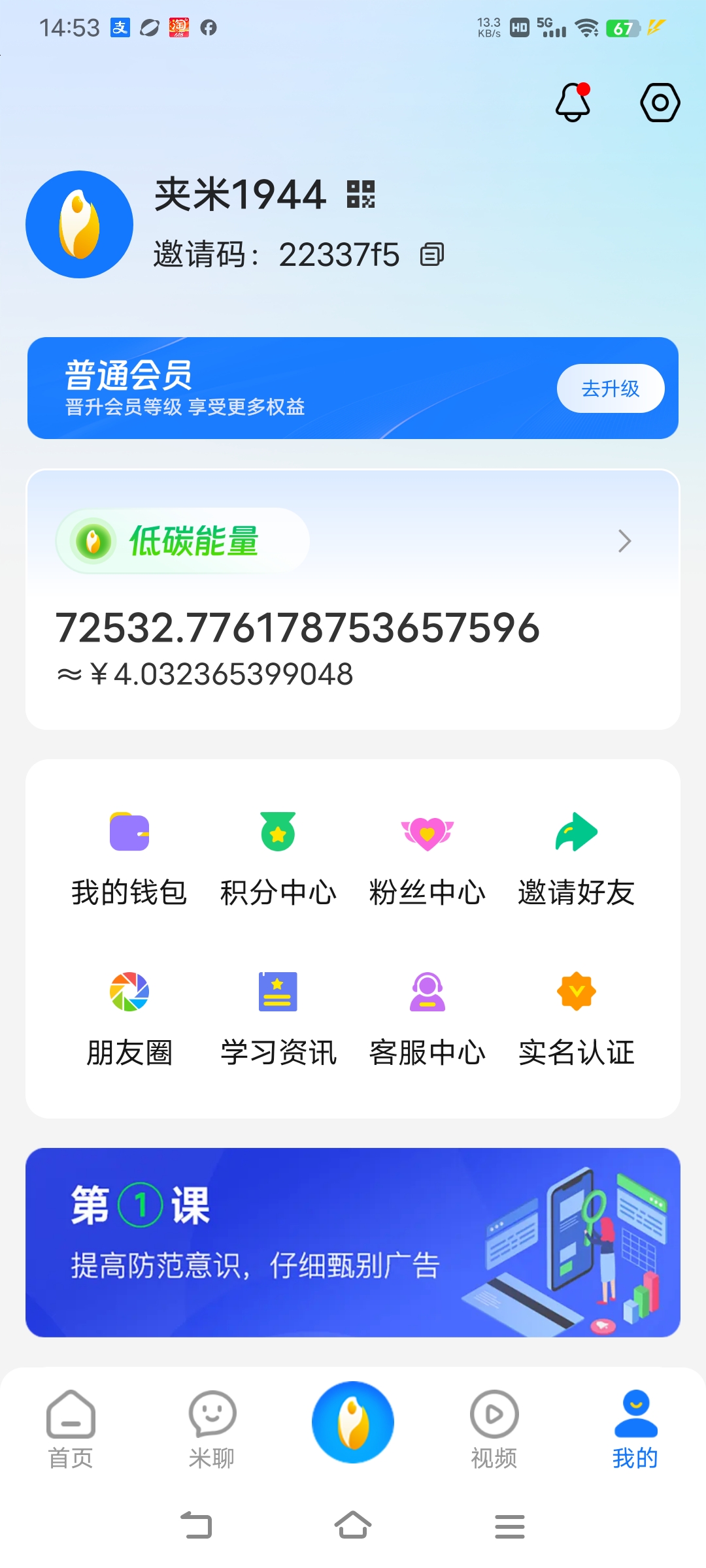Viewport: 706px width, 1568px height.
Task: Open settings via the hexagon gear icon
Action: tap(660, 103)
